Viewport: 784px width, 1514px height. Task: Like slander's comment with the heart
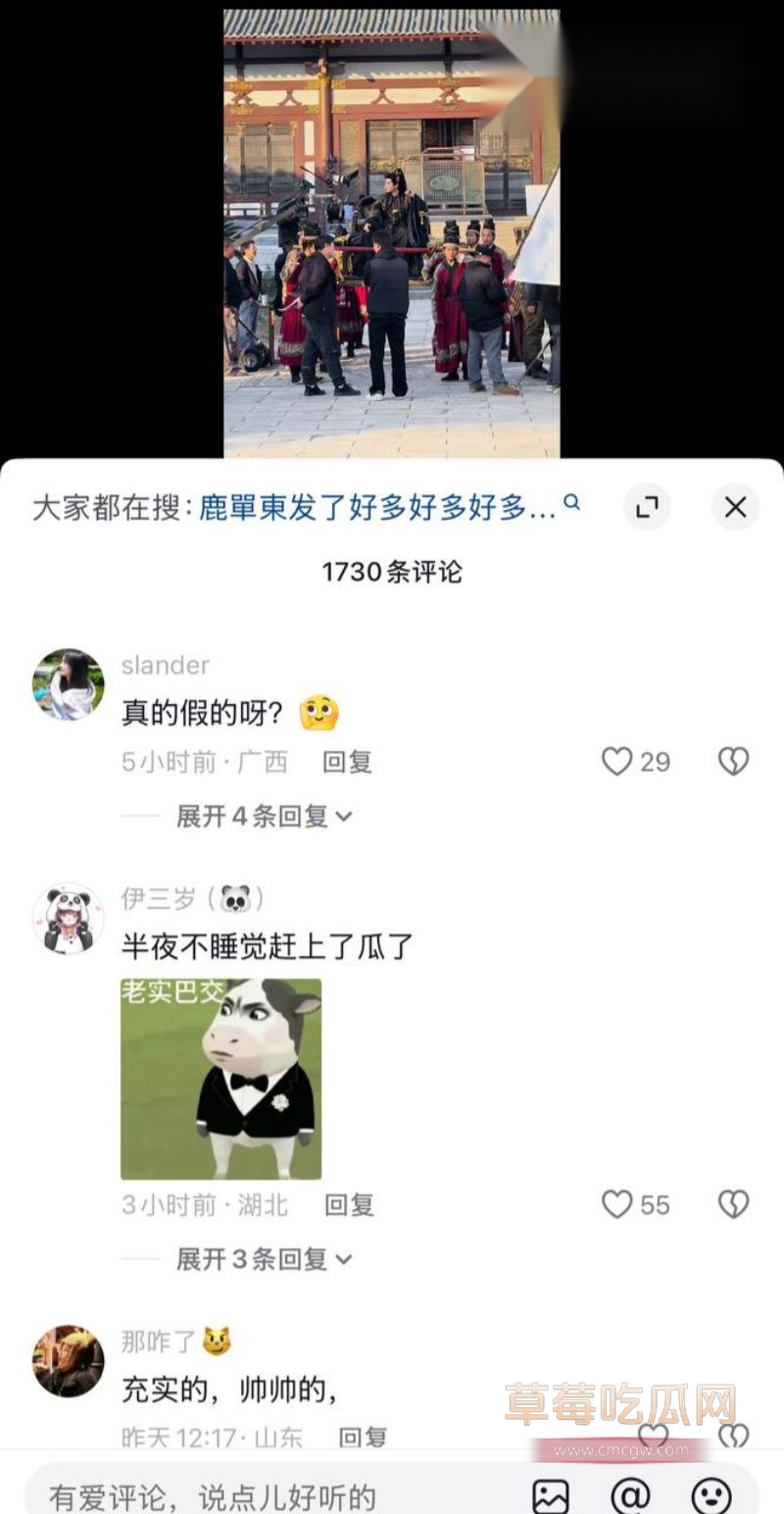(x=618, y=762)
